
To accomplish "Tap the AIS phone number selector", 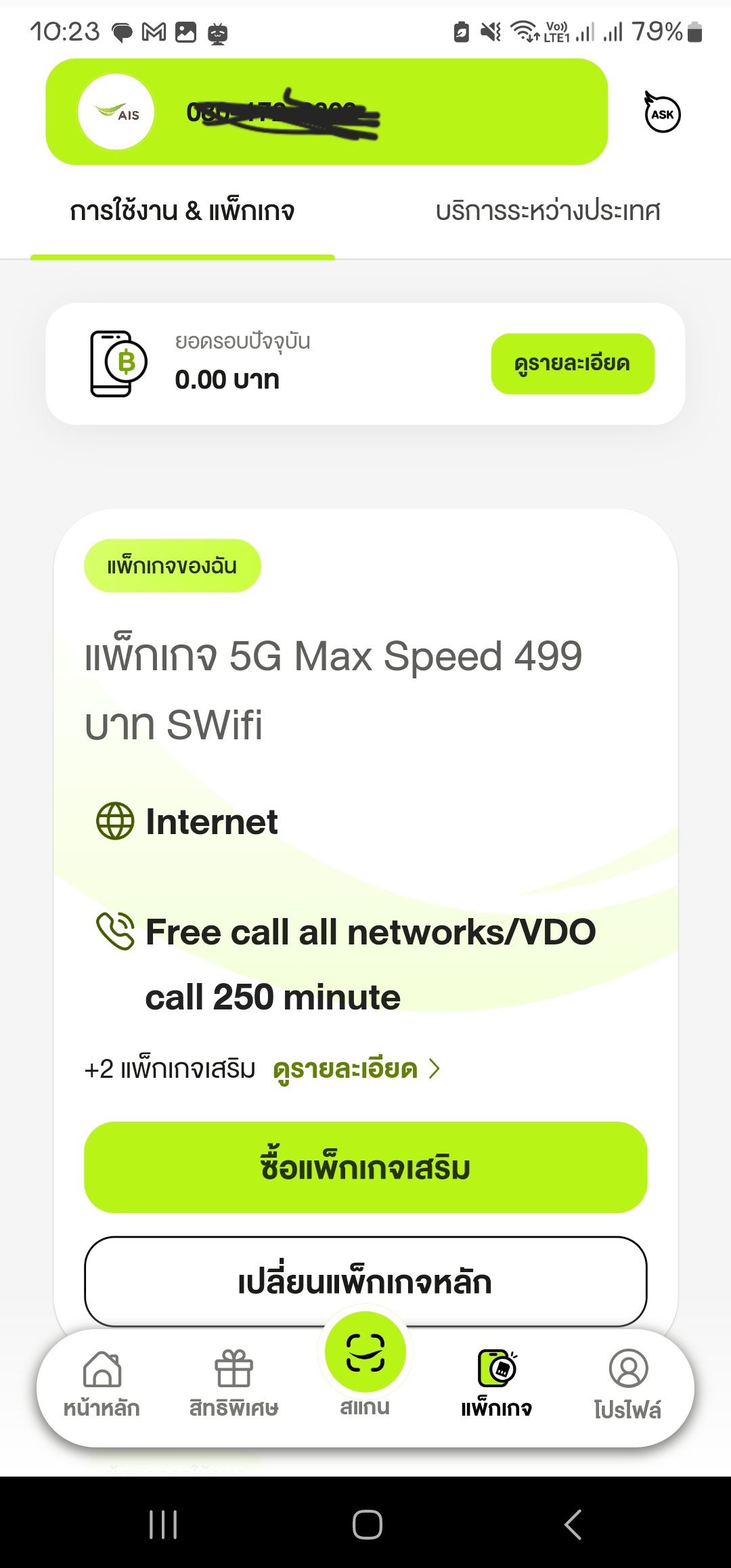I will [x=326, y=112].
